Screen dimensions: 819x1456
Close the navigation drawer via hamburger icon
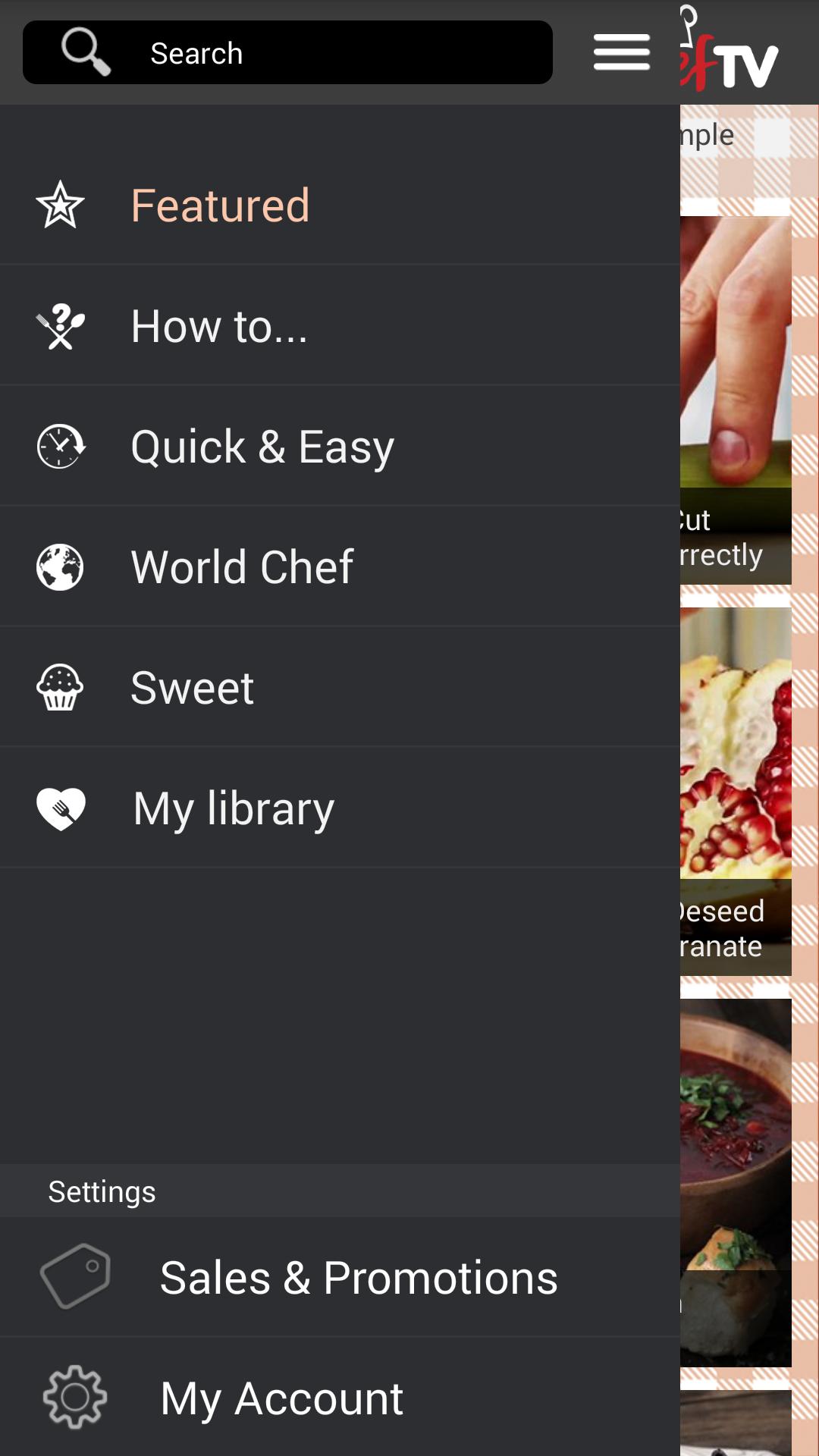click(x=621, y=52)
